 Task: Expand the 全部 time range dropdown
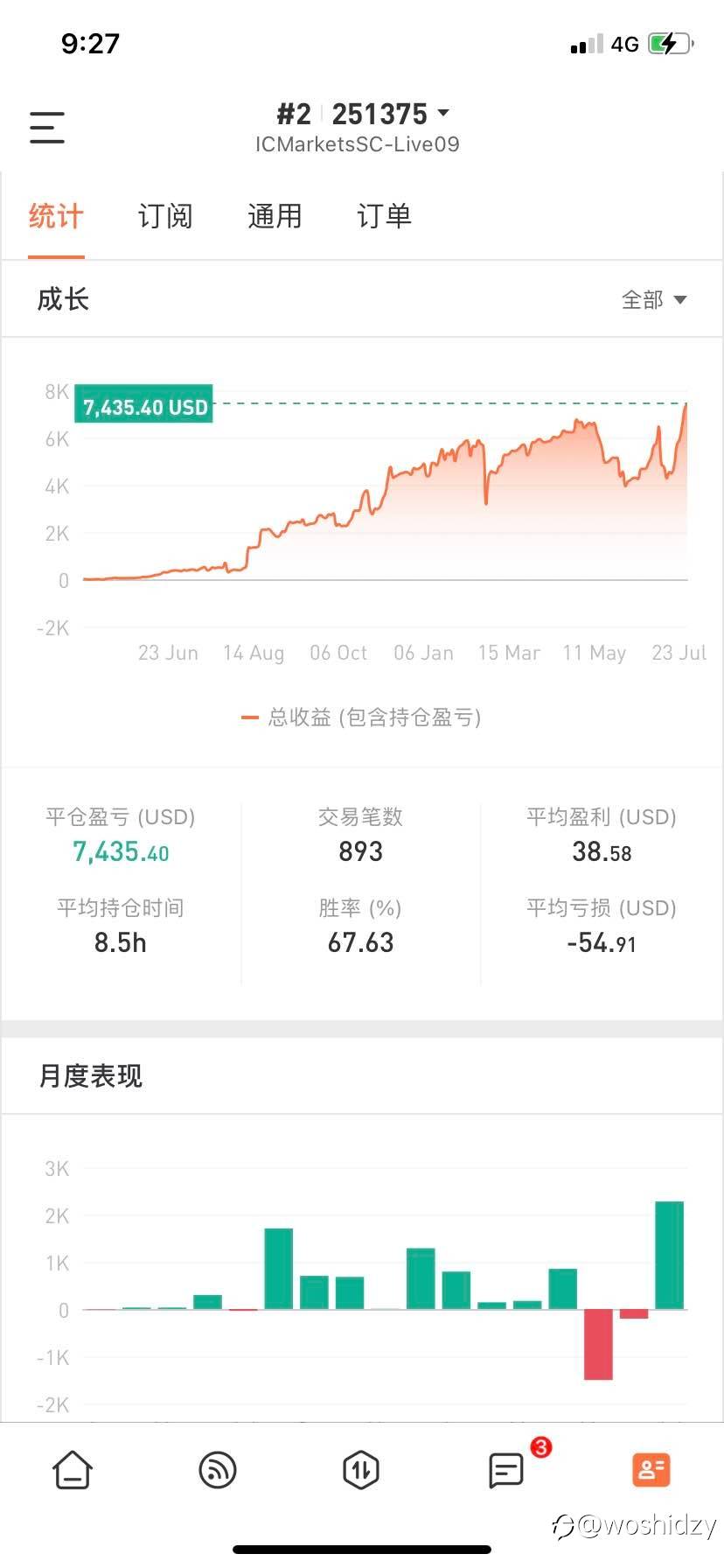click(654, 299)
